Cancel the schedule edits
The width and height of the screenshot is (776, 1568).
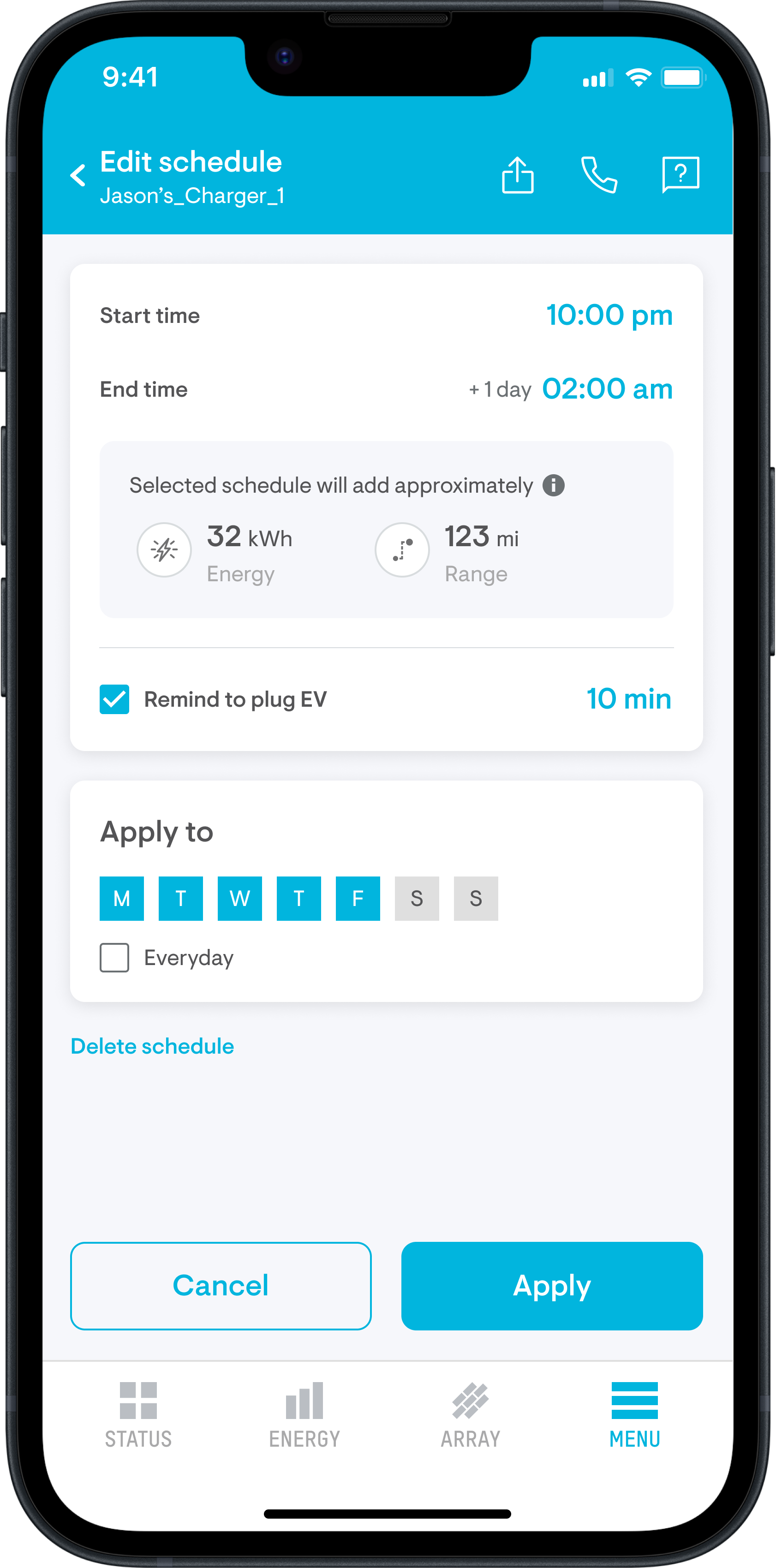pyautogui.click(x=221, y=1286)
